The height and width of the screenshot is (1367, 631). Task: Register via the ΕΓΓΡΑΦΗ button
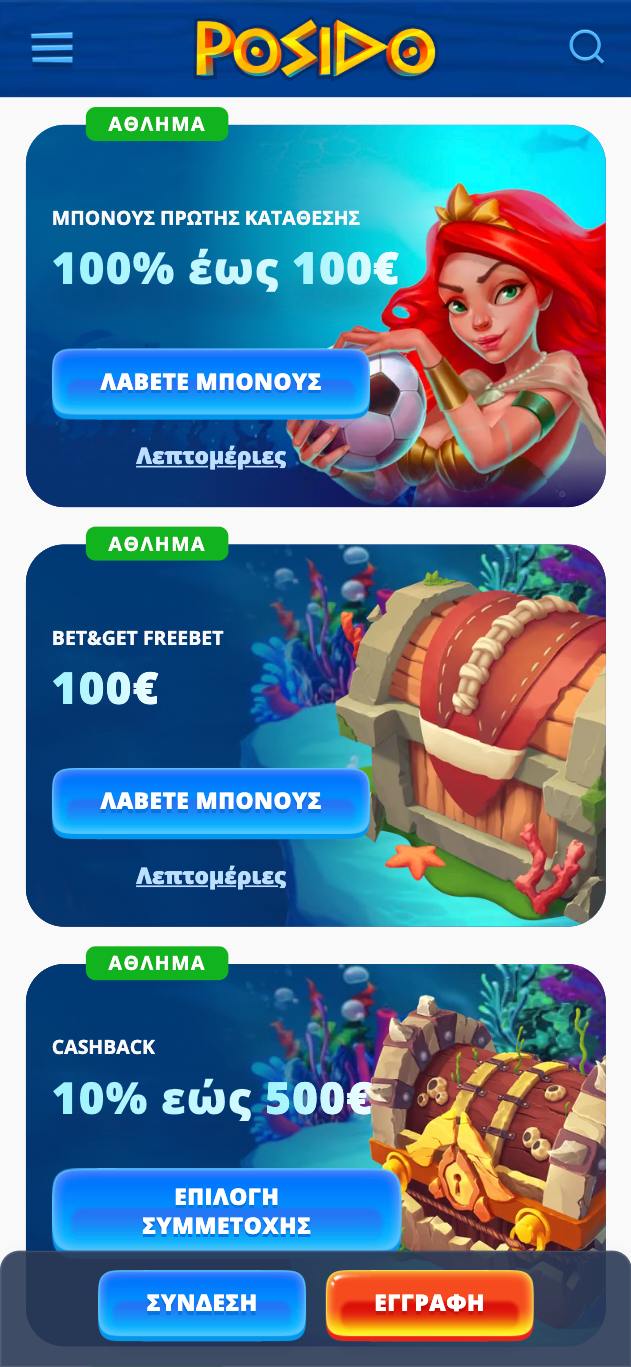pos(429,1303)
